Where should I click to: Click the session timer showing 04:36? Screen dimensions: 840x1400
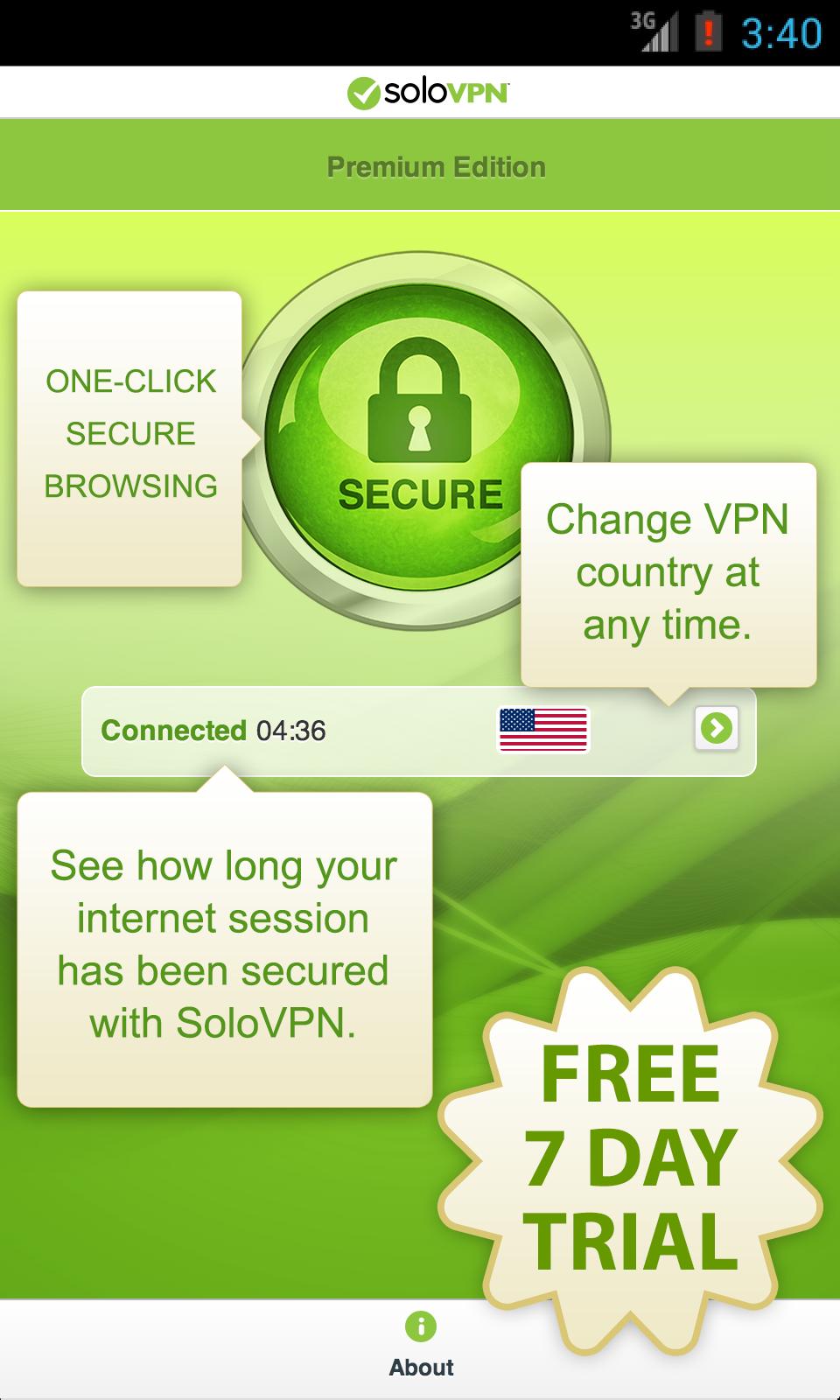[x=289, y=730]
